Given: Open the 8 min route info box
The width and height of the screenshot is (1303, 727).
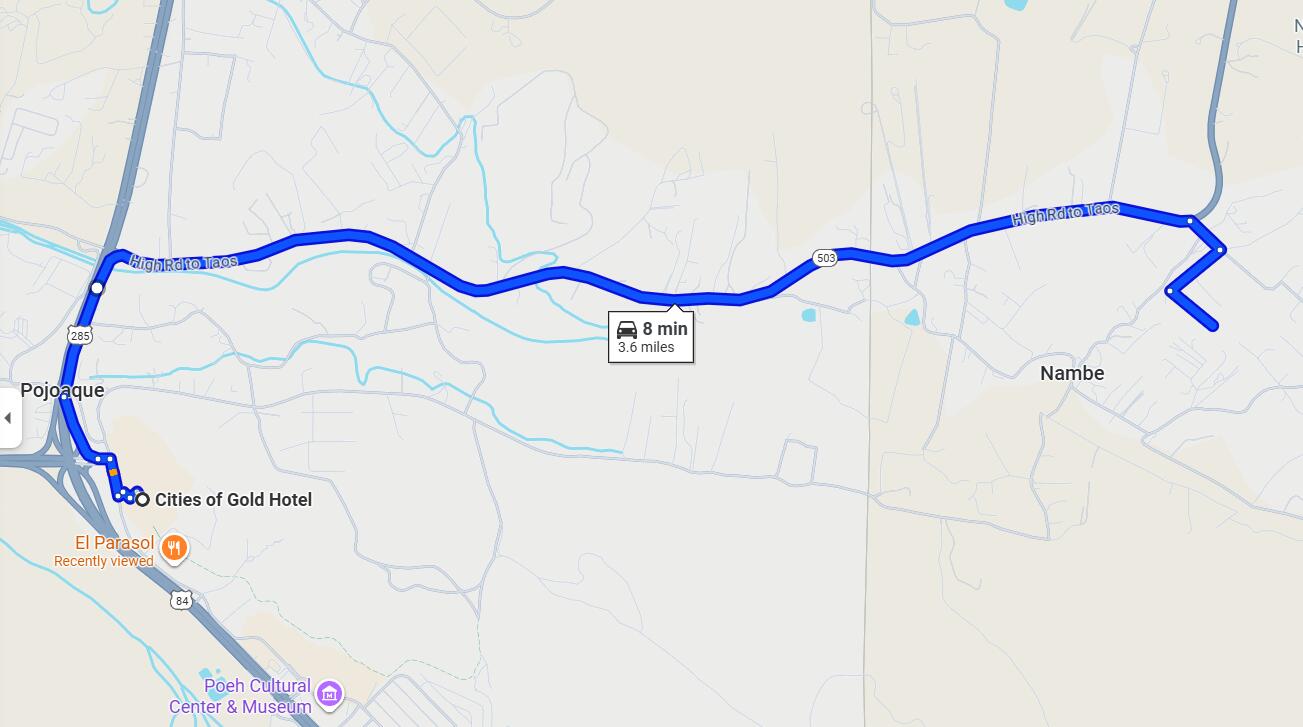Looking at the screenshot, I should tap(651, 337).
